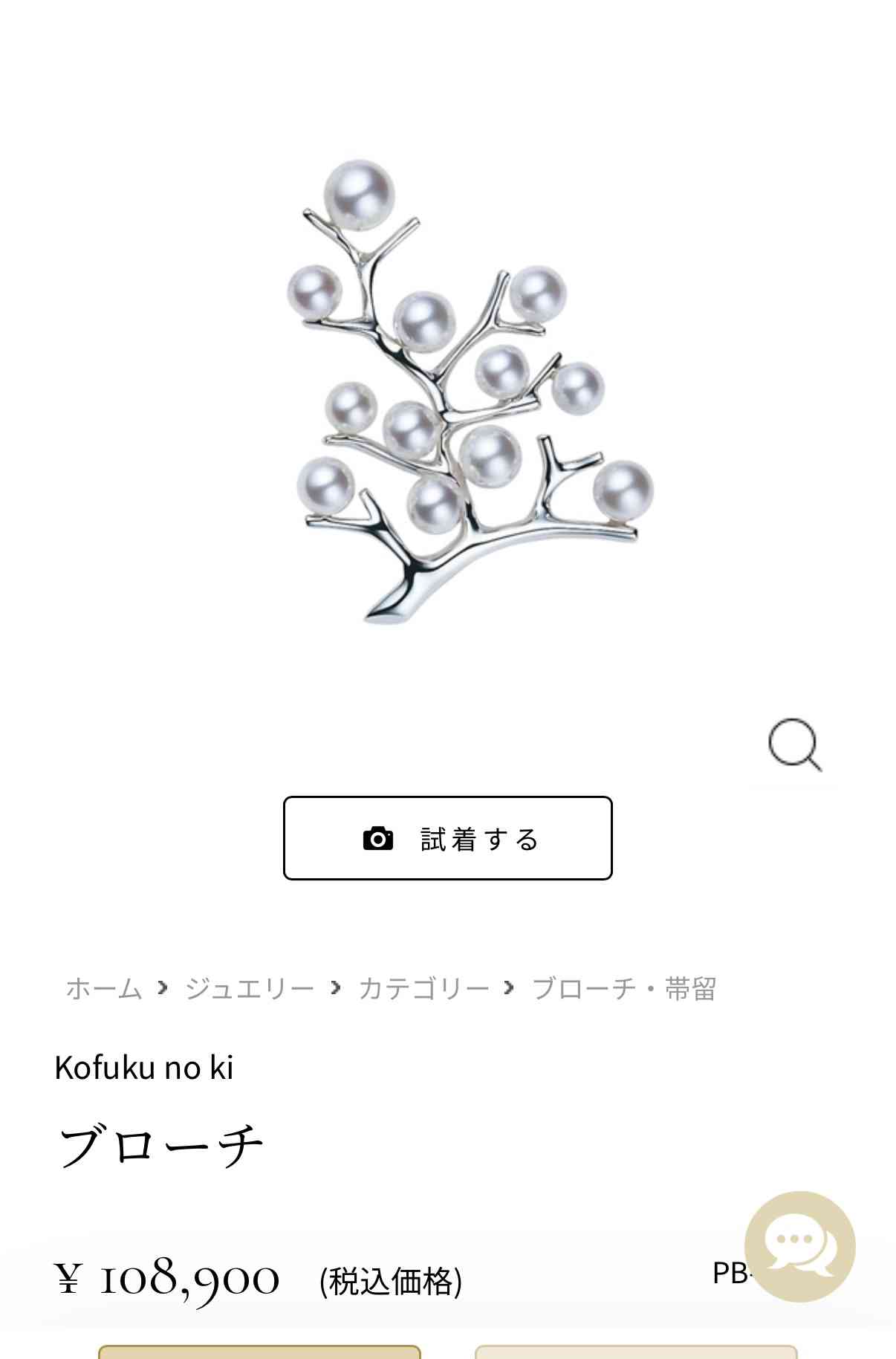
Task: View the pearl brooch product photo
Action: point(470,390)
